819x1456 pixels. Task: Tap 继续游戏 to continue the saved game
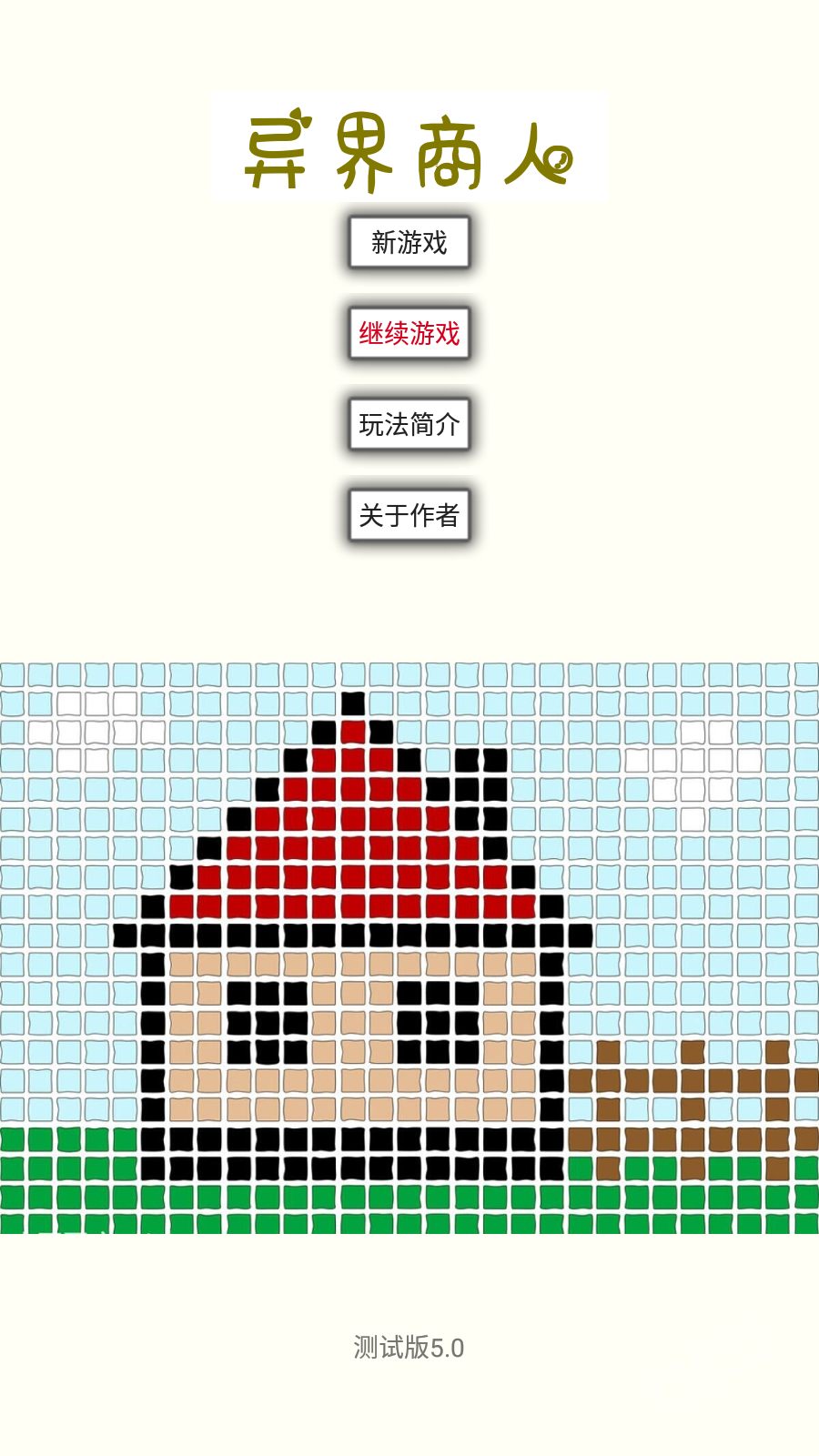point(409,333)
